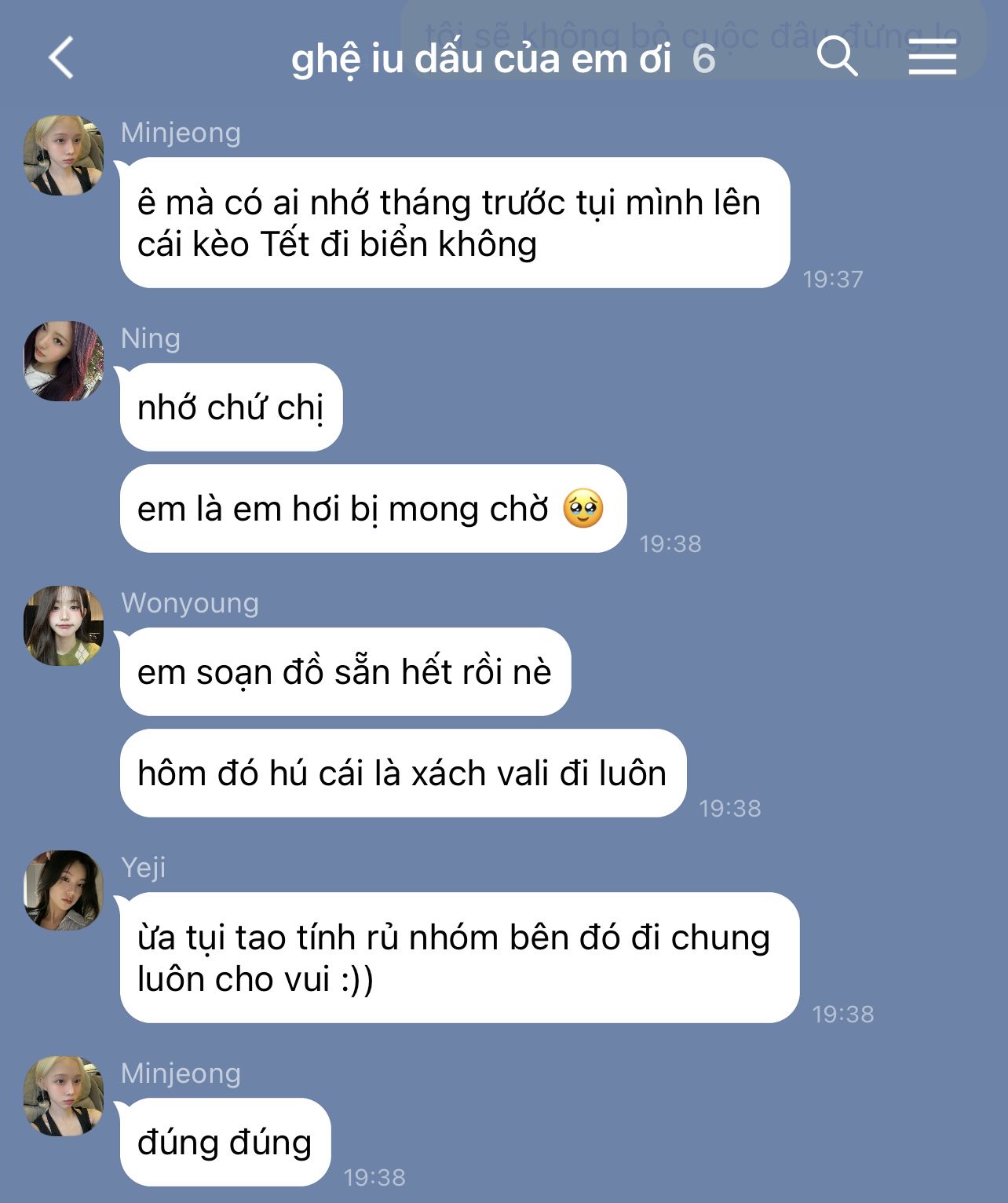Tap Yeji's profile photo
1008x1203 pixels.
[x=64, y=890]
